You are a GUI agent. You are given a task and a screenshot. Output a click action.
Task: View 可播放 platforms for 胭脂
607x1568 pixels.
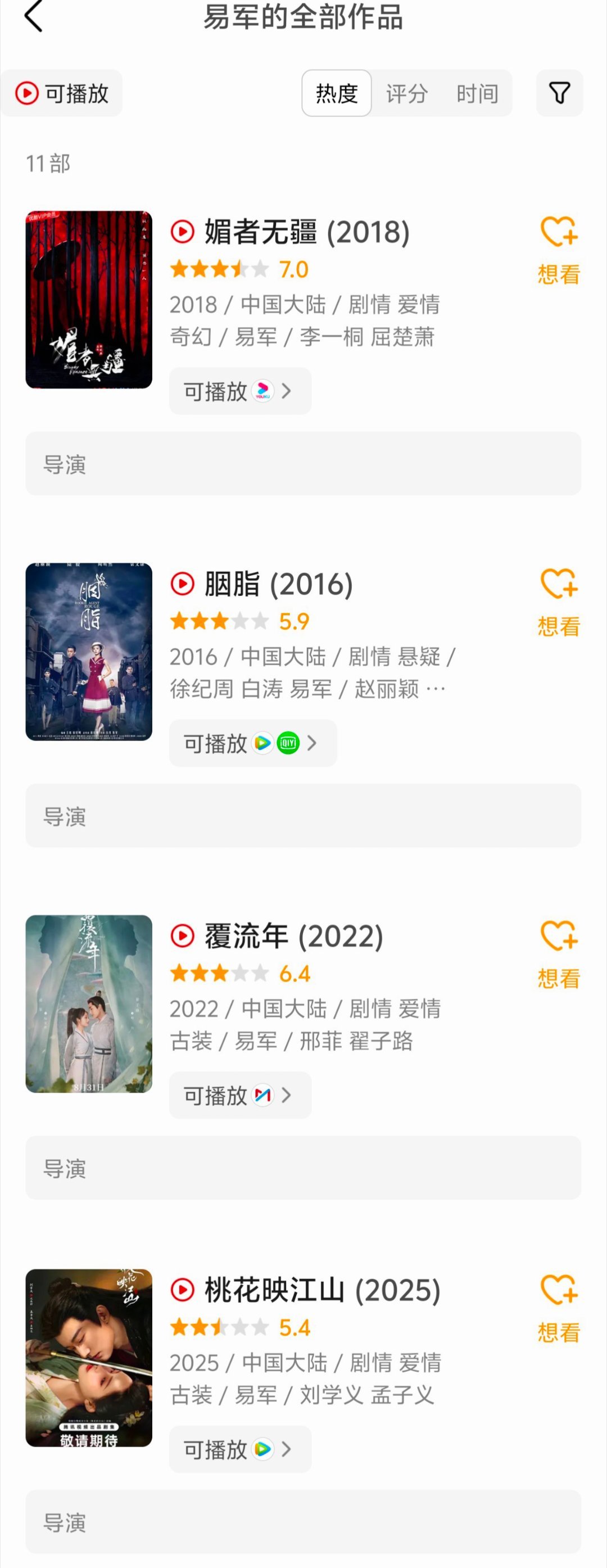coord(252,743)
